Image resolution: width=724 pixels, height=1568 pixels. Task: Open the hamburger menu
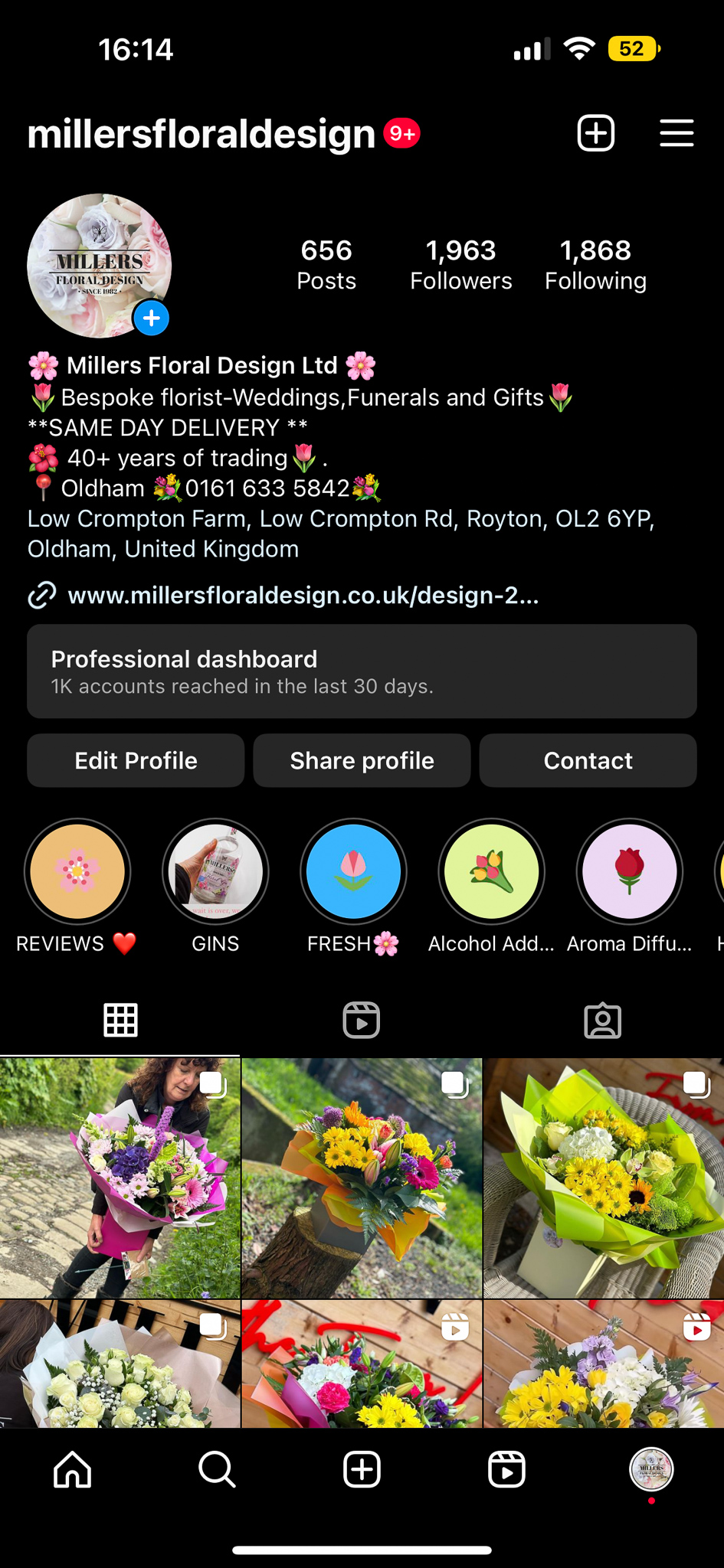[x=676, y=133]
